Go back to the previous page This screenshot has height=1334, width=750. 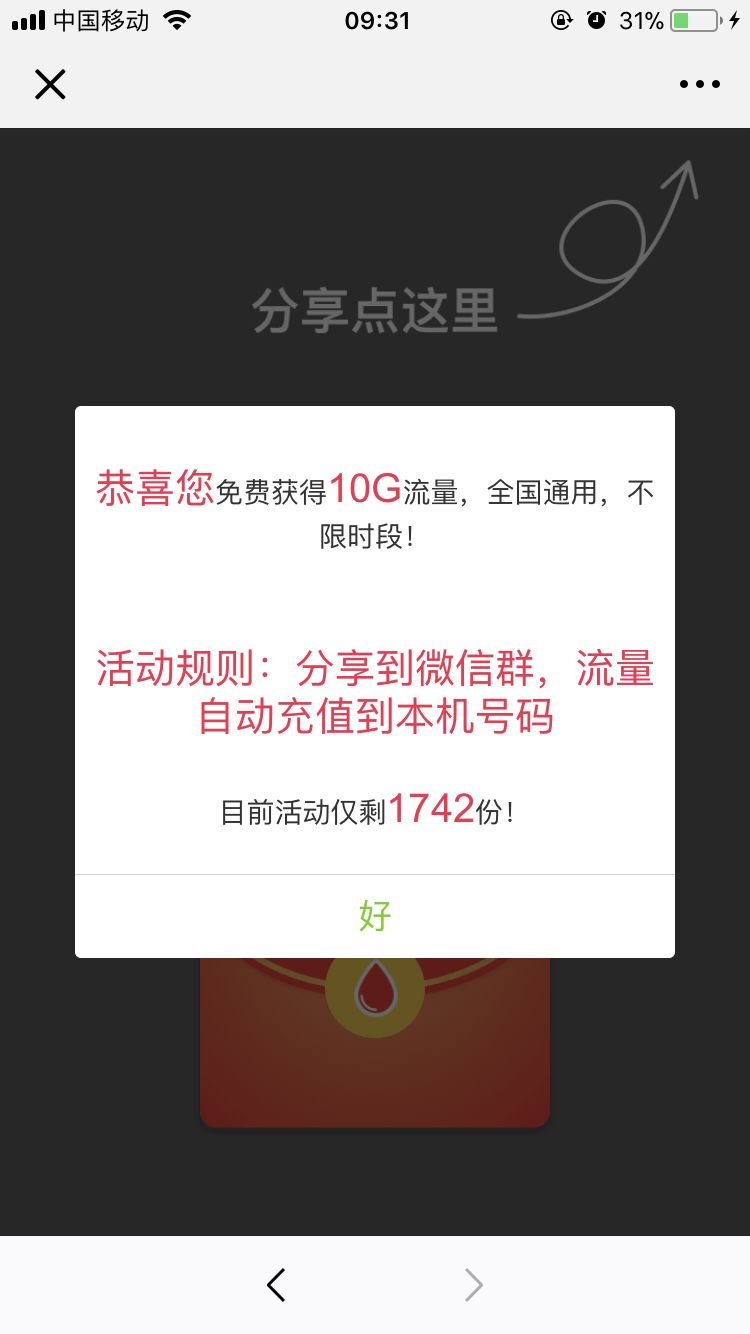[277, 1285]
